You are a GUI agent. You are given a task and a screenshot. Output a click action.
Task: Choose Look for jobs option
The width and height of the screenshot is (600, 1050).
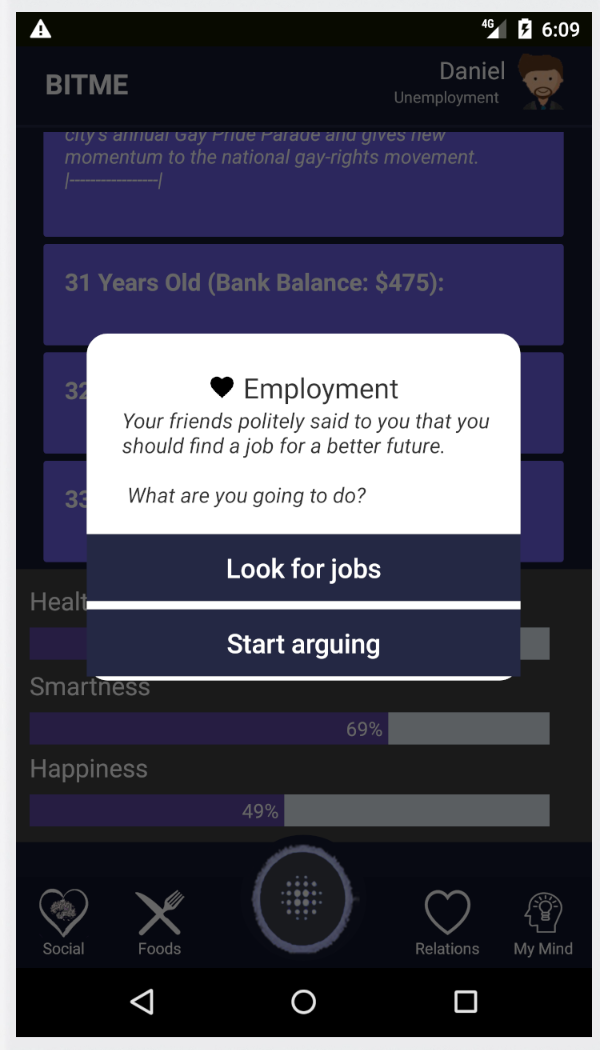tap(303, 569)
